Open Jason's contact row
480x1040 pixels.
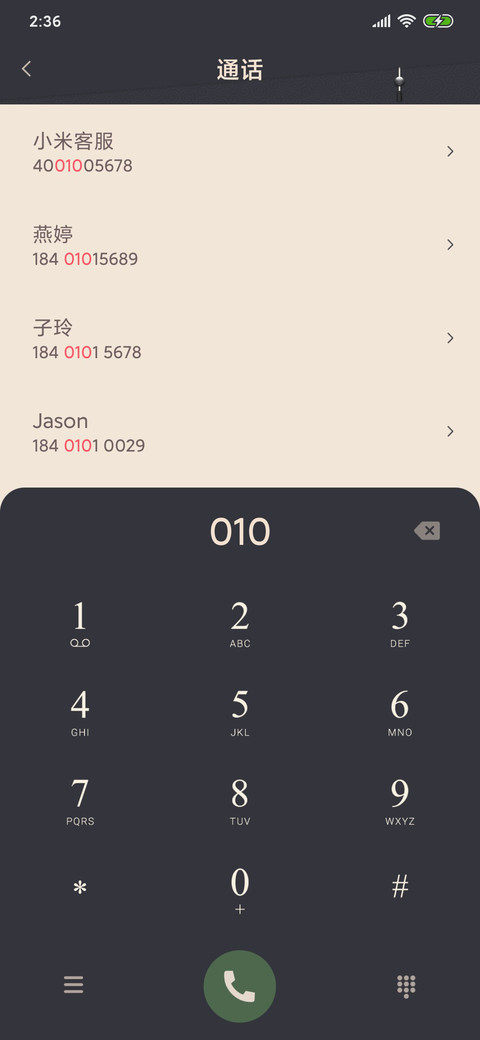(240, 432)
